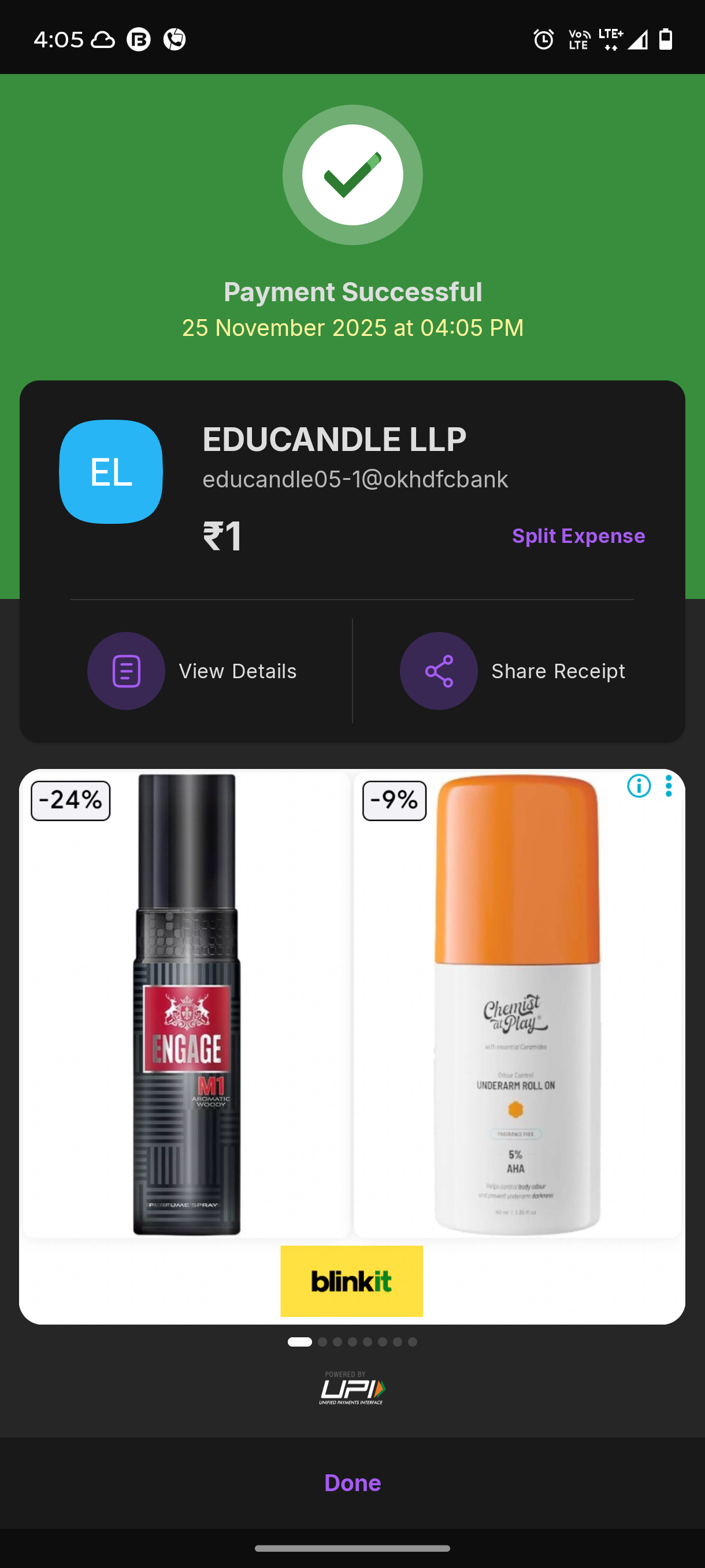
Task: Open Split Expense for this payment
Action: click(x=578, y=535)
